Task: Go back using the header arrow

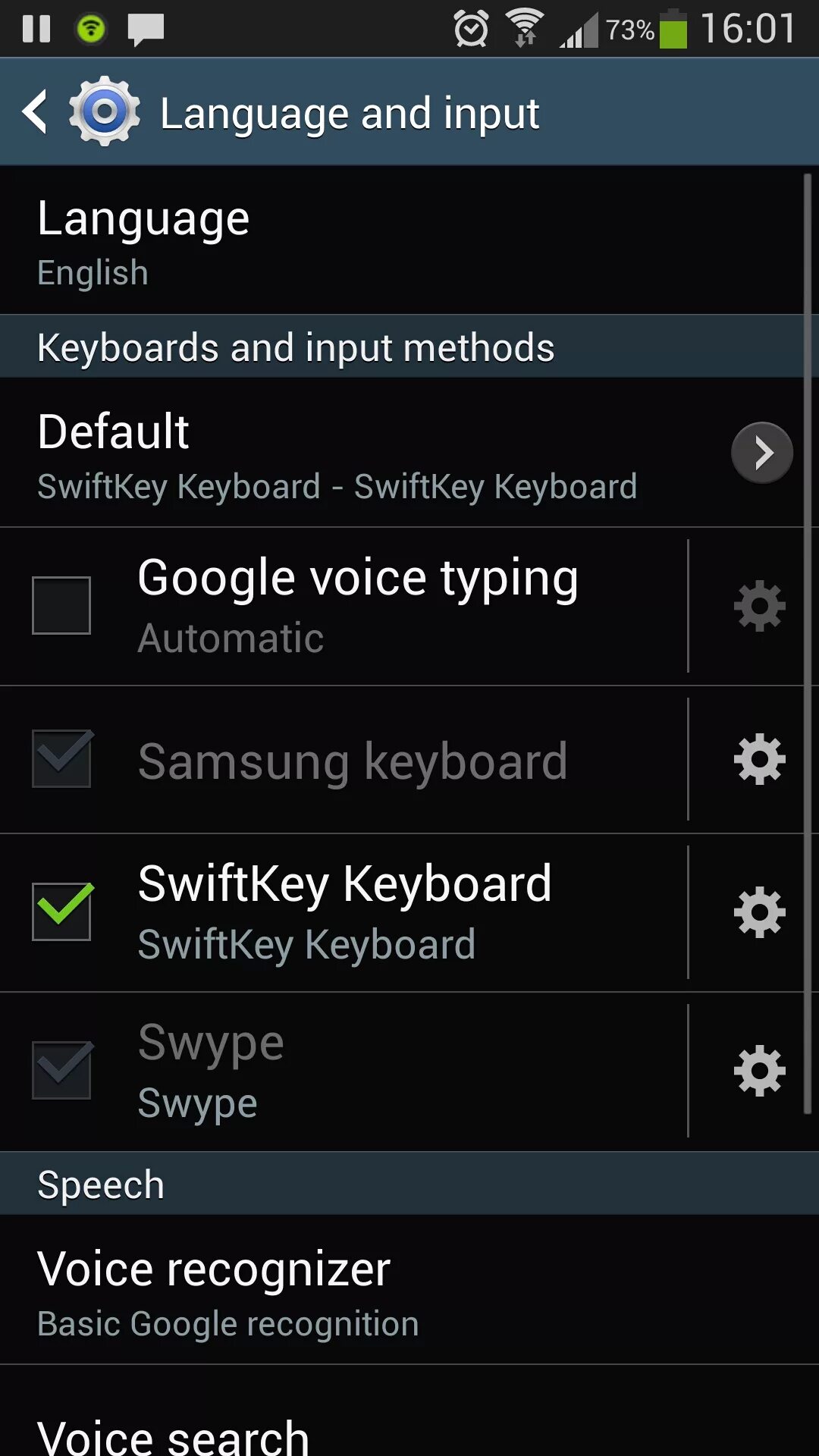Action: pyautogui.click(x=35, y=112)
